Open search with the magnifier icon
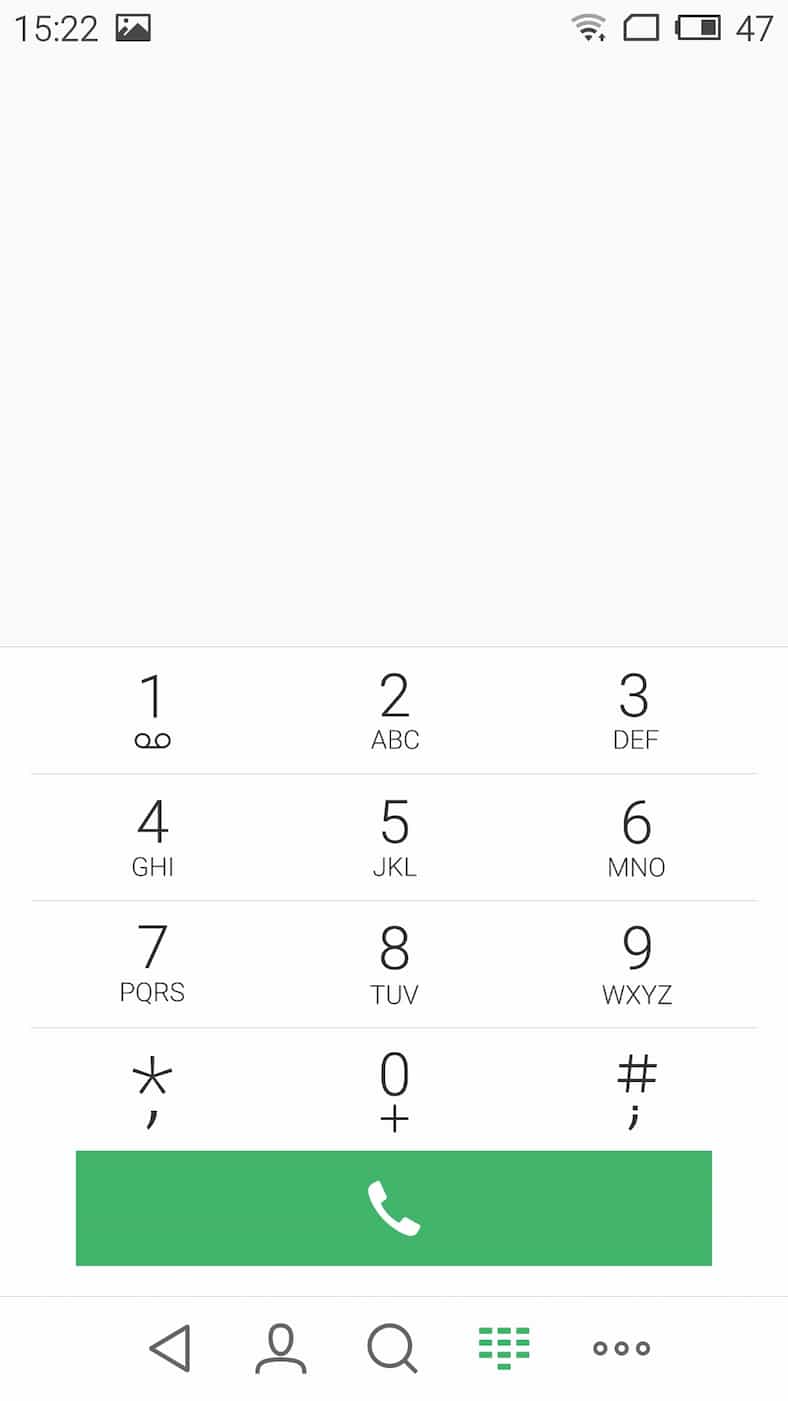Viewport: 788px width, 1401px height. [x=392, y=1348]
